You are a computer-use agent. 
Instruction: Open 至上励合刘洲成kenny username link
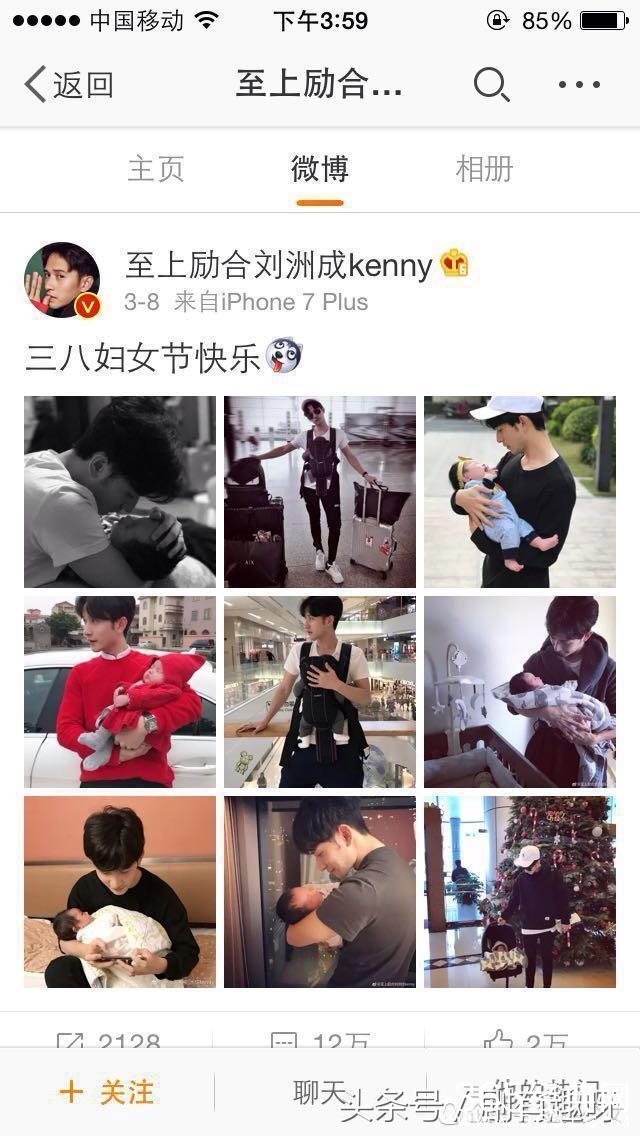click(278, 265)
